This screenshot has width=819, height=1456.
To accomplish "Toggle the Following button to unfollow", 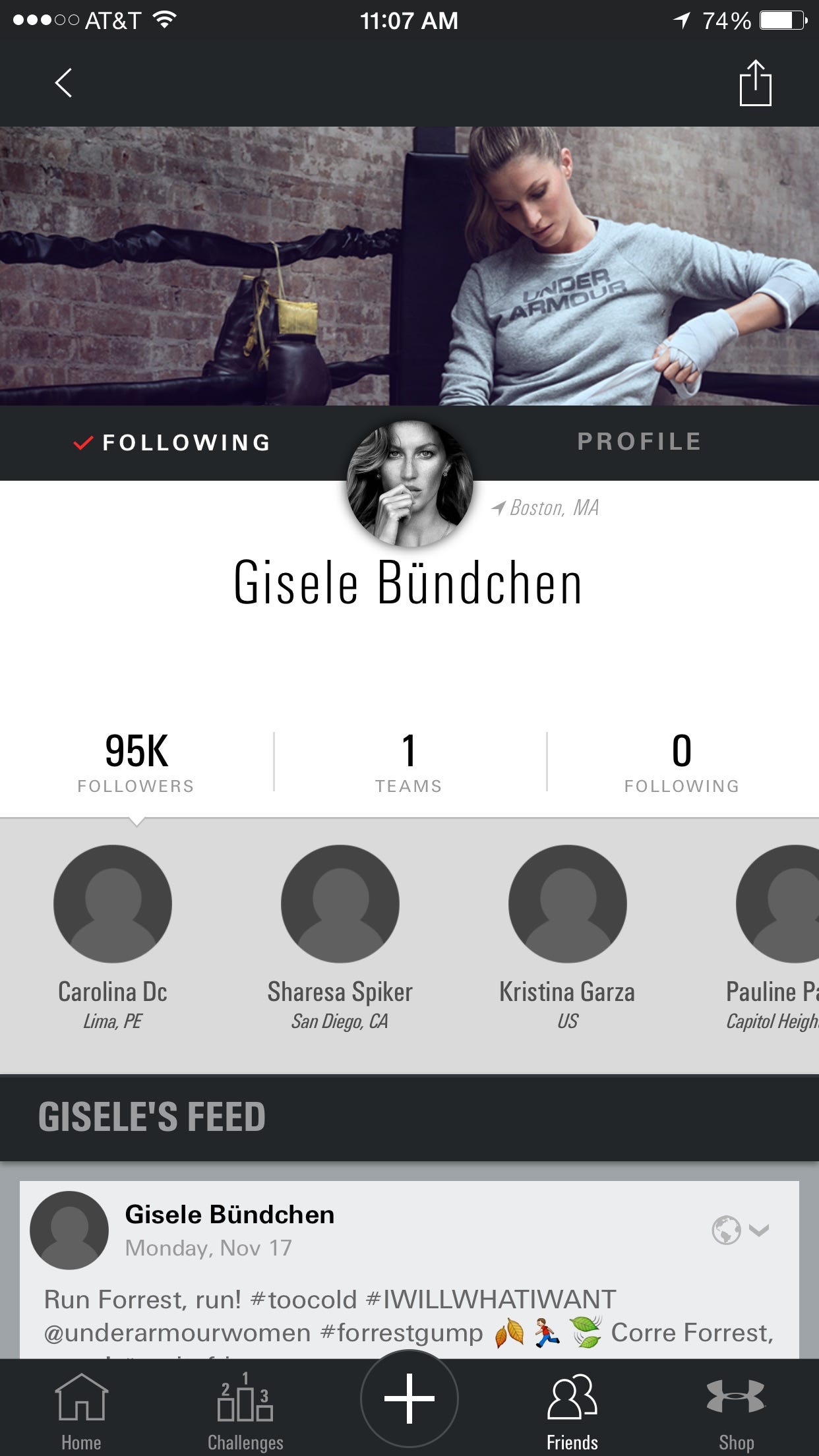I will tap(173, 442).
